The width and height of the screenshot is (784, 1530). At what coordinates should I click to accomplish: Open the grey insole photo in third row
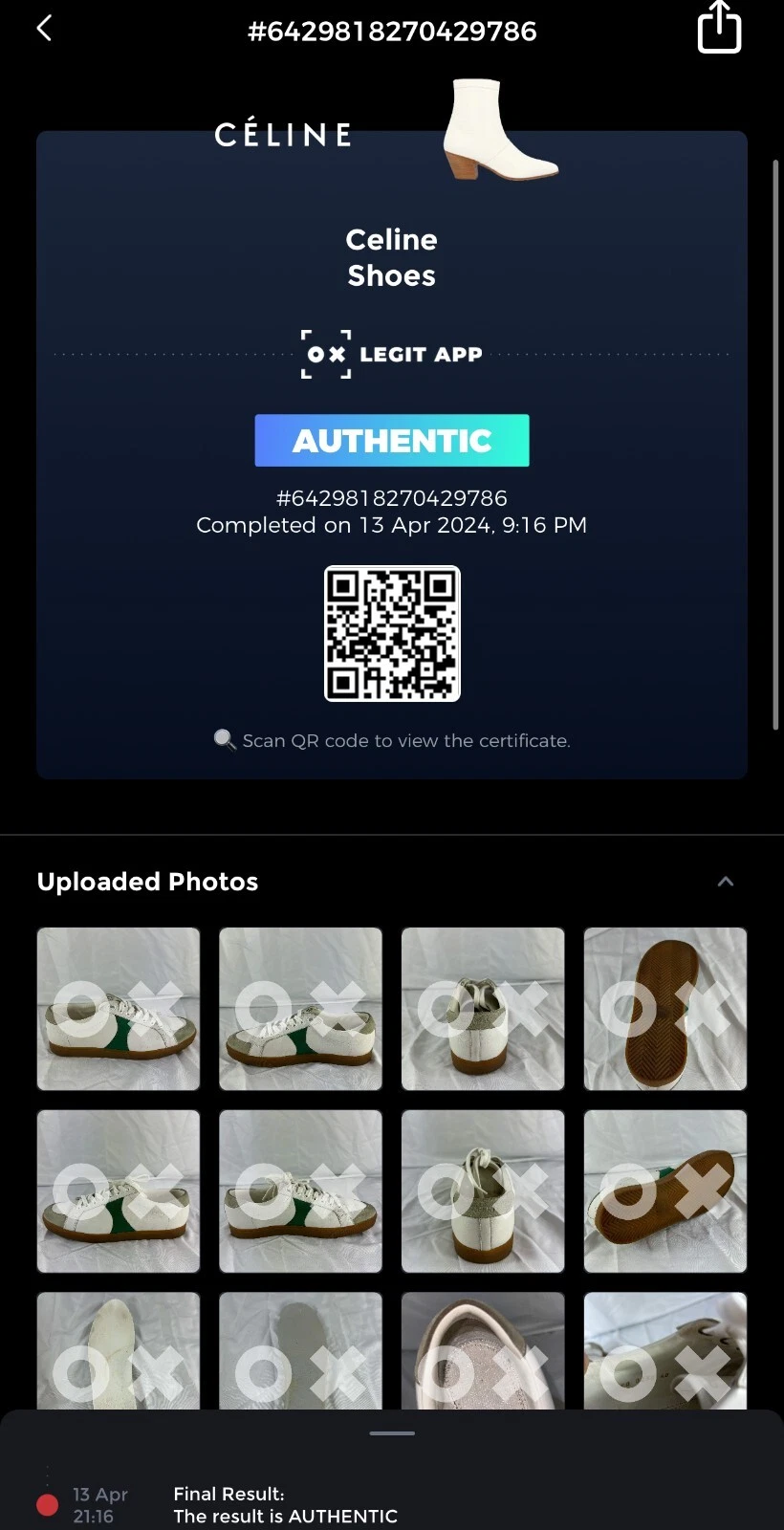pyautogui.click(x=300, y=1350)
